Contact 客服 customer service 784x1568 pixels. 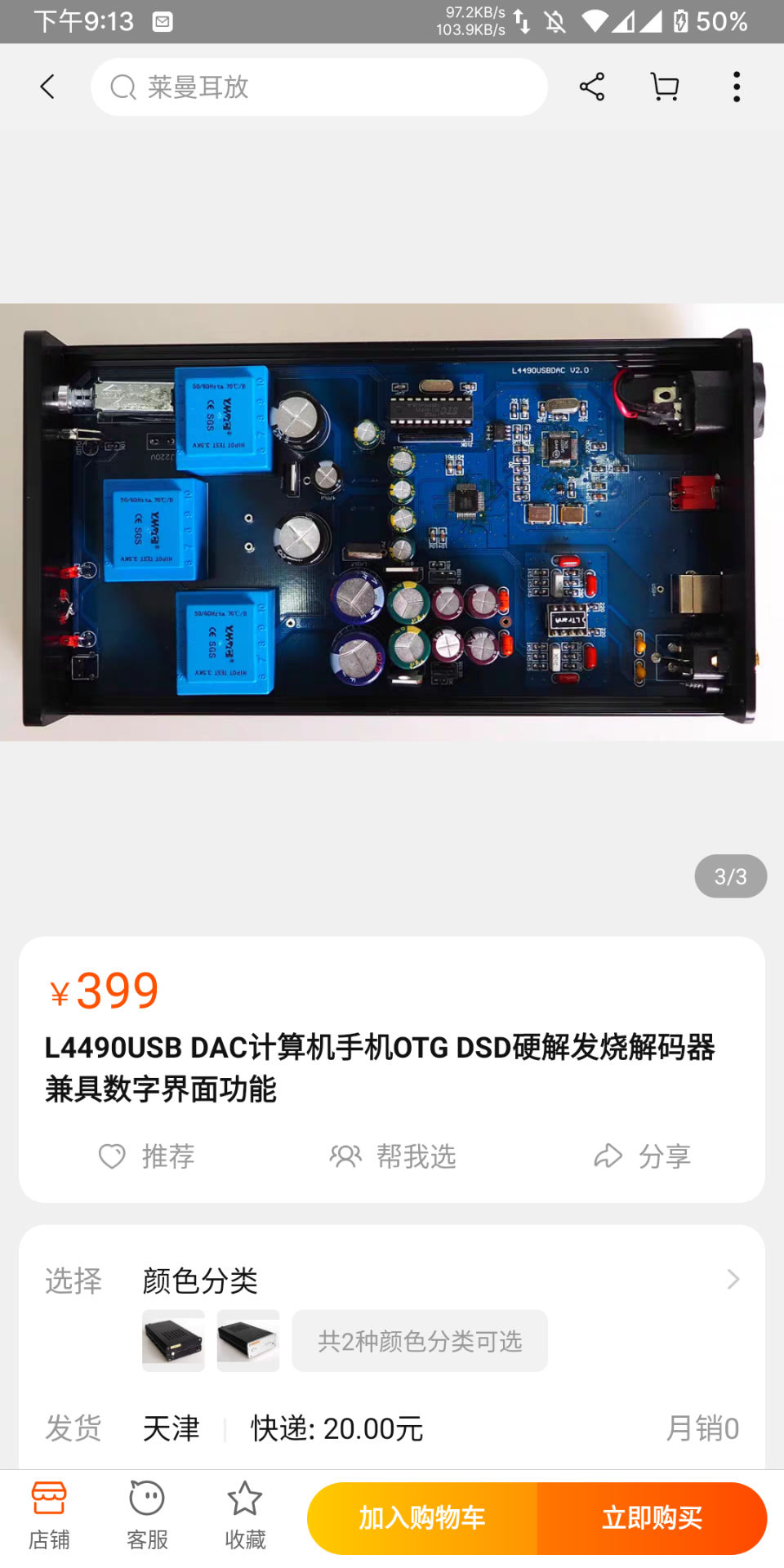coord(147,1516)
